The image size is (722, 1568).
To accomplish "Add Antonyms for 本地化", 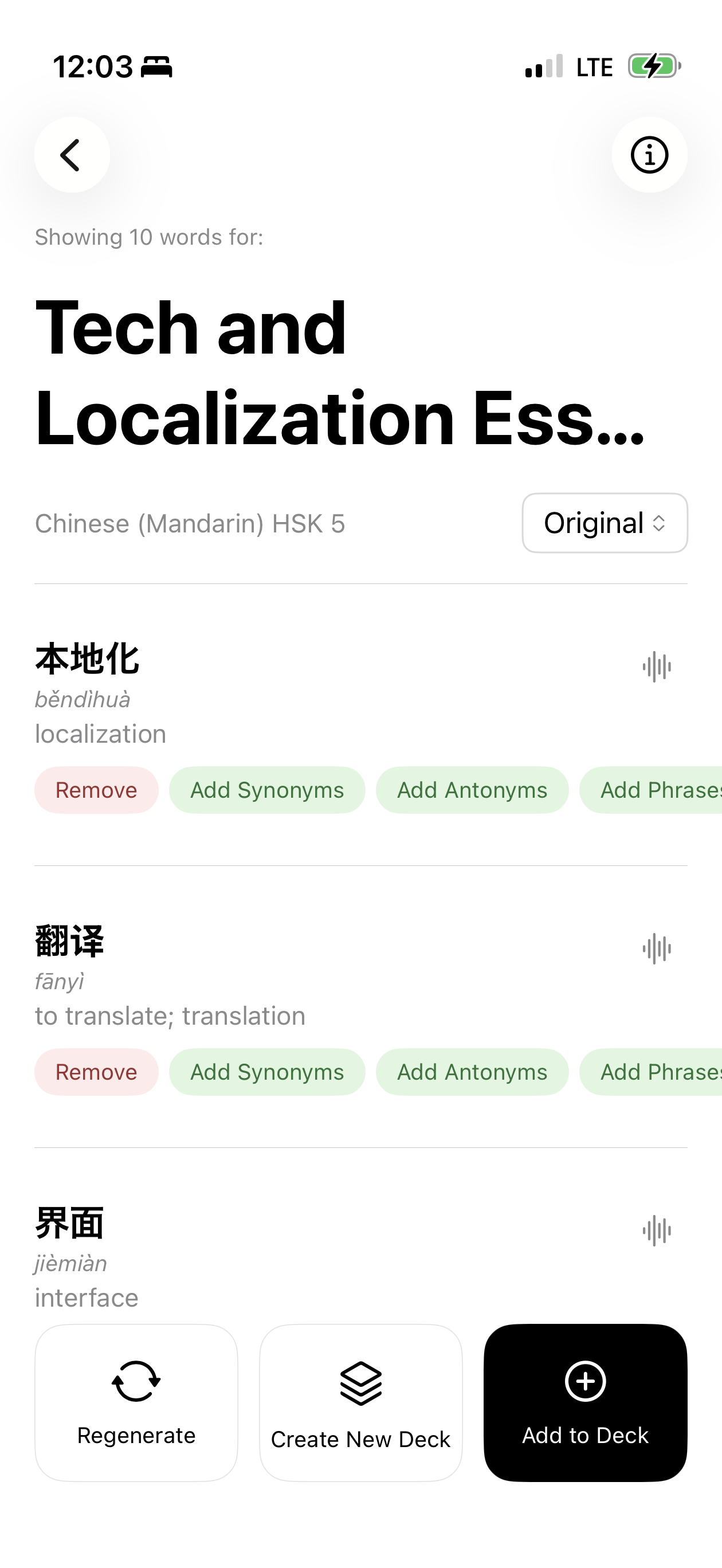I will [472, 790].
